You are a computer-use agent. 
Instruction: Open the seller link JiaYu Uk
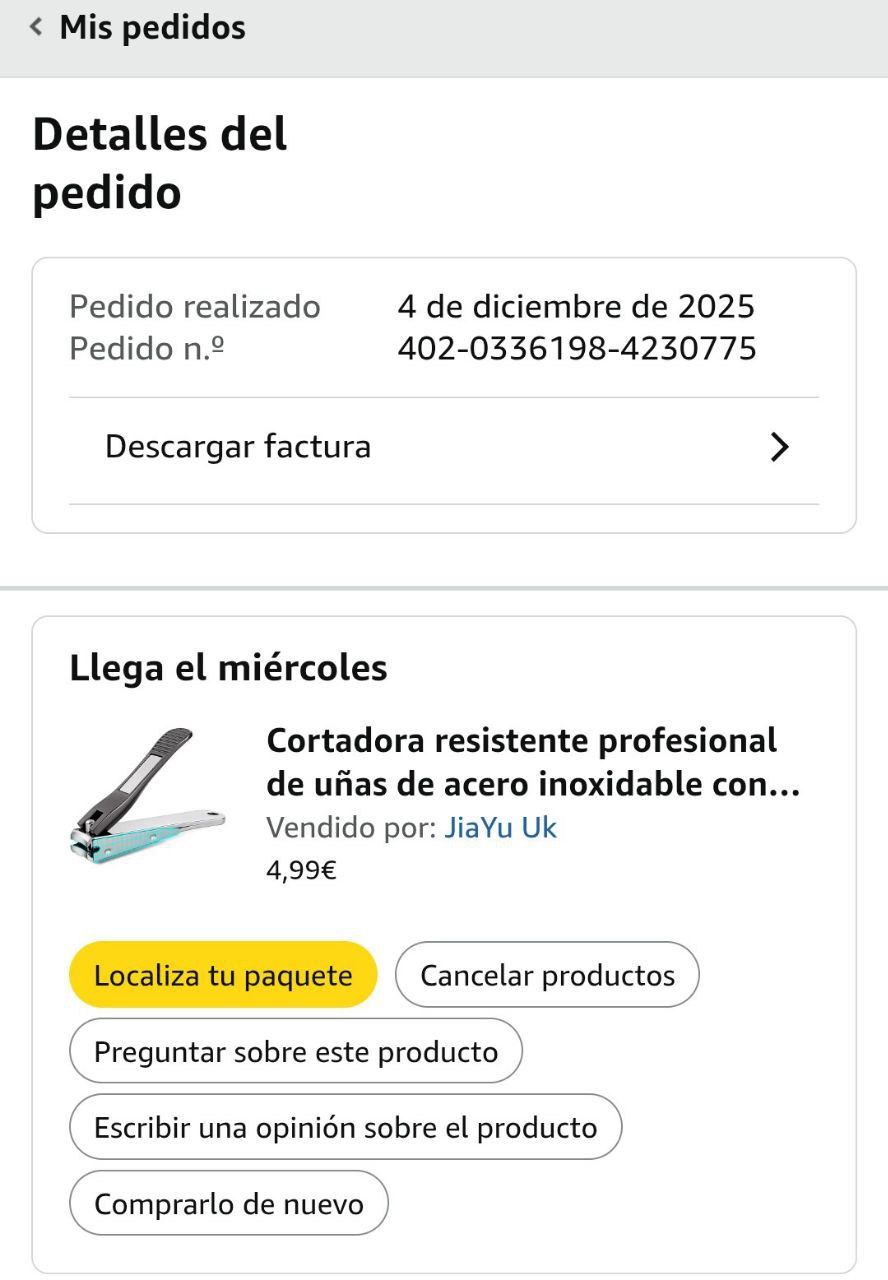click(x=500, y=828)
